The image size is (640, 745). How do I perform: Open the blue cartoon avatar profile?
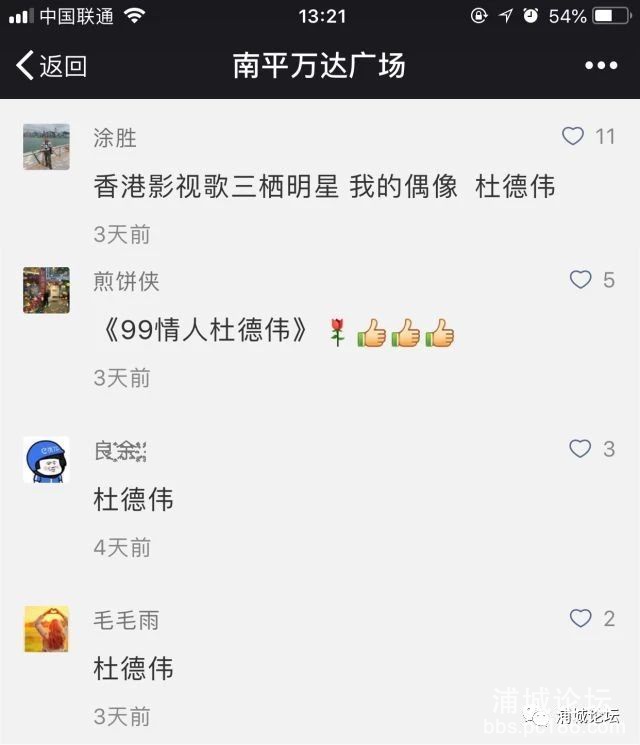(46, 460)
